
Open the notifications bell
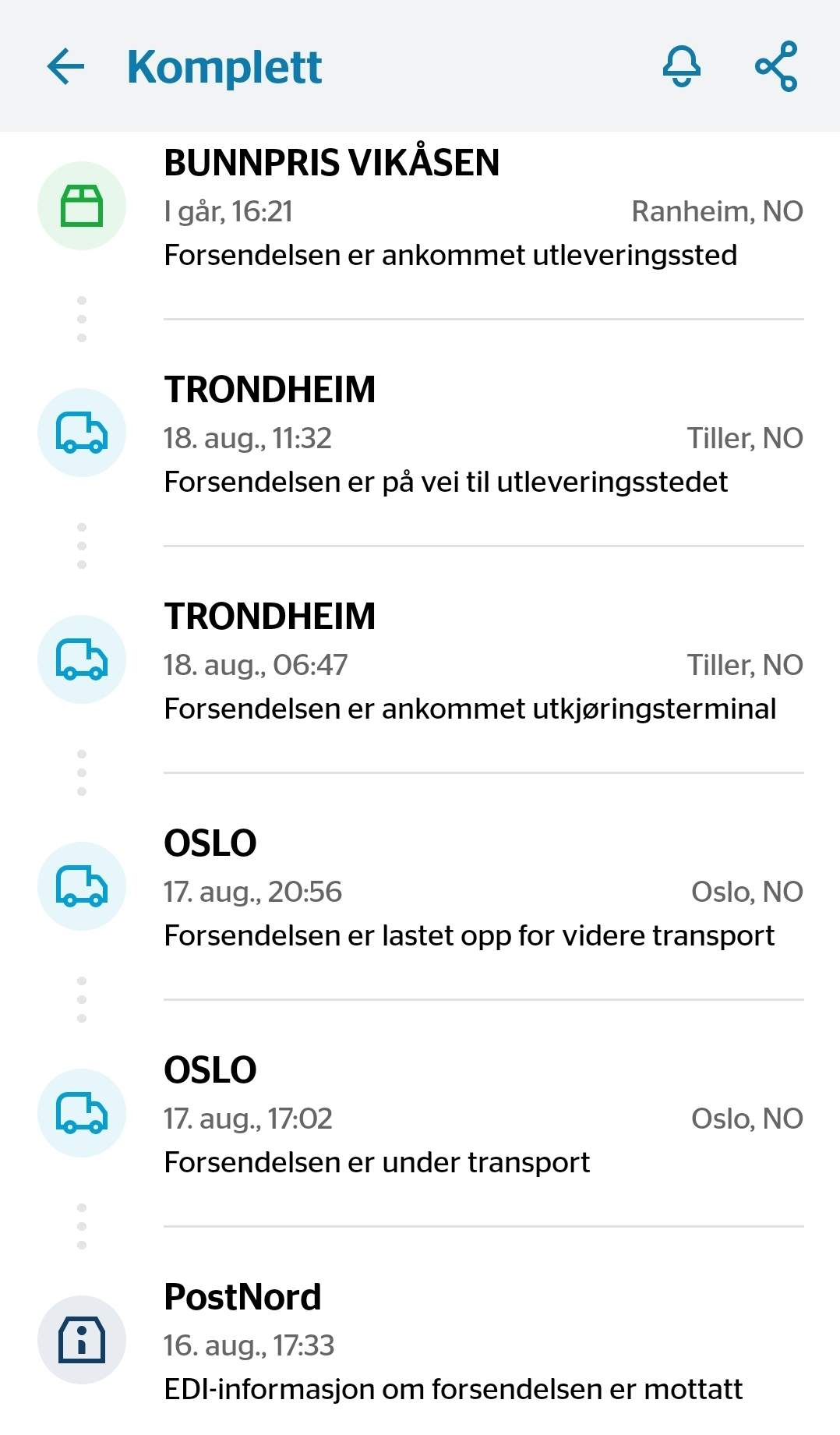(x=682, y=66)
